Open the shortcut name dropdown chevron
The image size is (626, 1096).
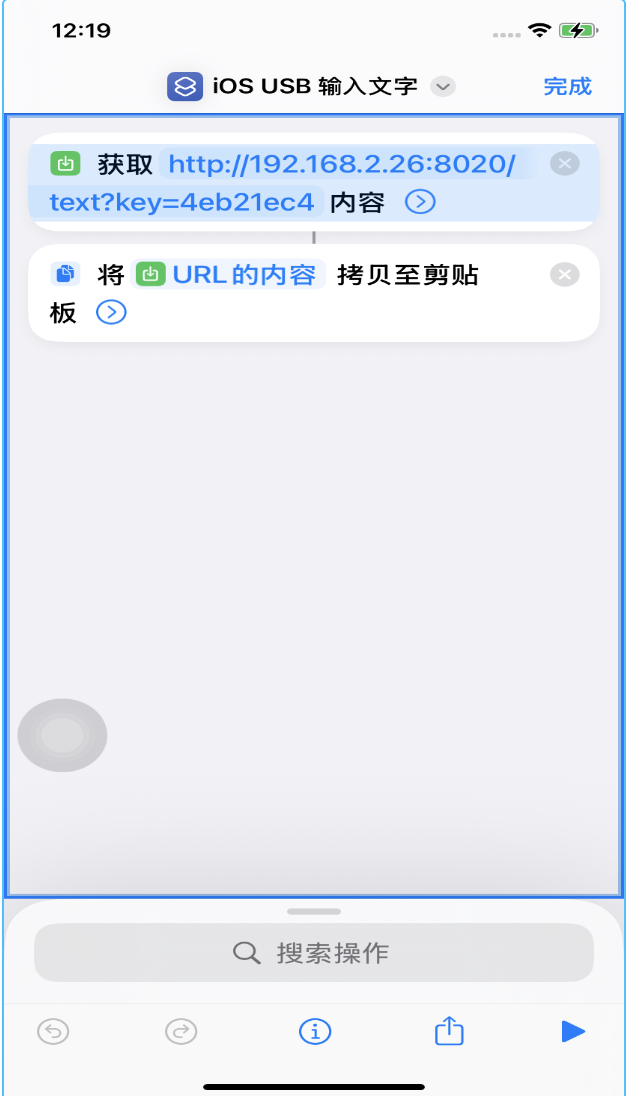tap(443, 87)
